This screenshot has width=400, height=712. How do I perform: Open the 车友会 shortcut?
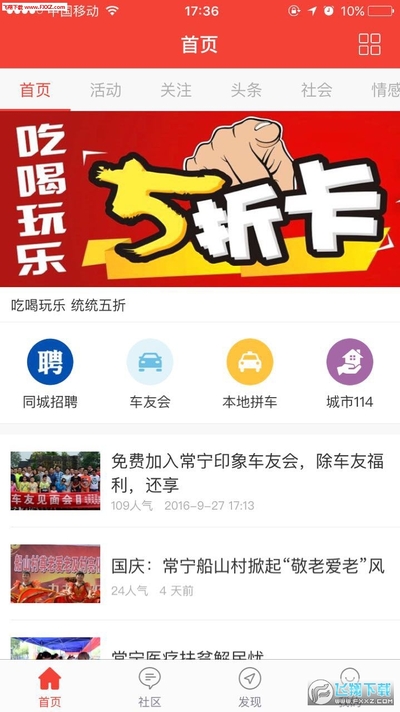pos(150,374)
